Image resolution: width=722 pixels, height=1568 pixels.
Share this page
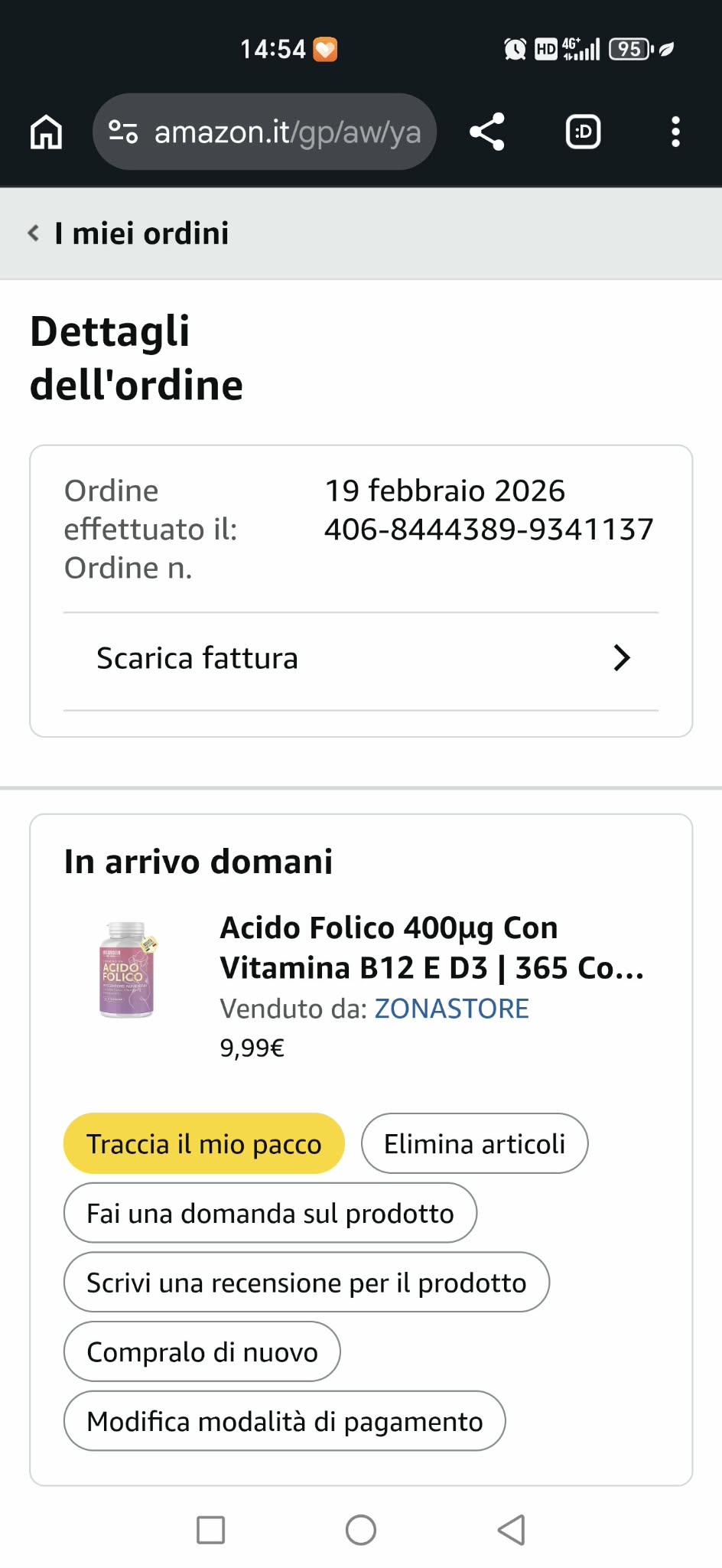487,132
